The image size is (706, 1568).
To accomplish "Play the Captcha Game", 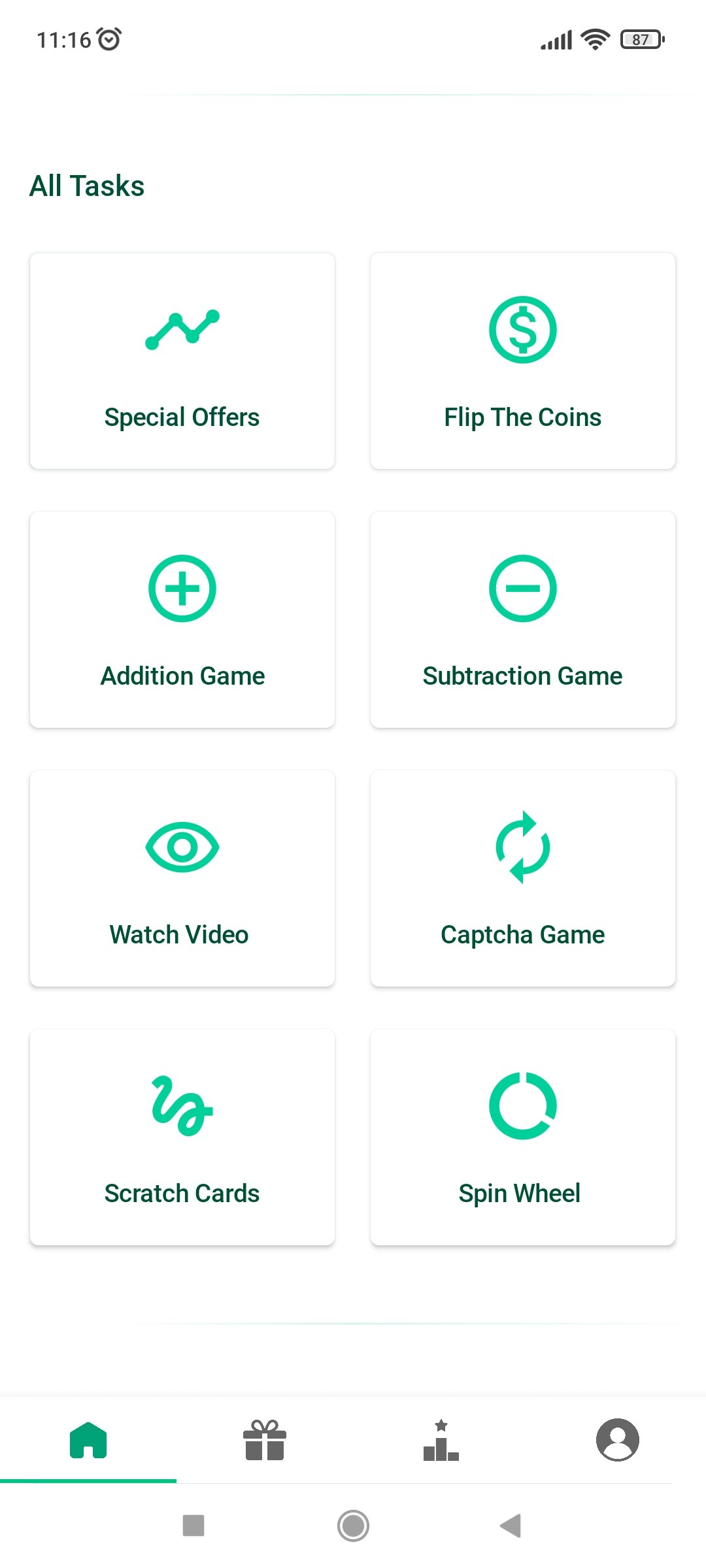I will [x=522, y=879].
